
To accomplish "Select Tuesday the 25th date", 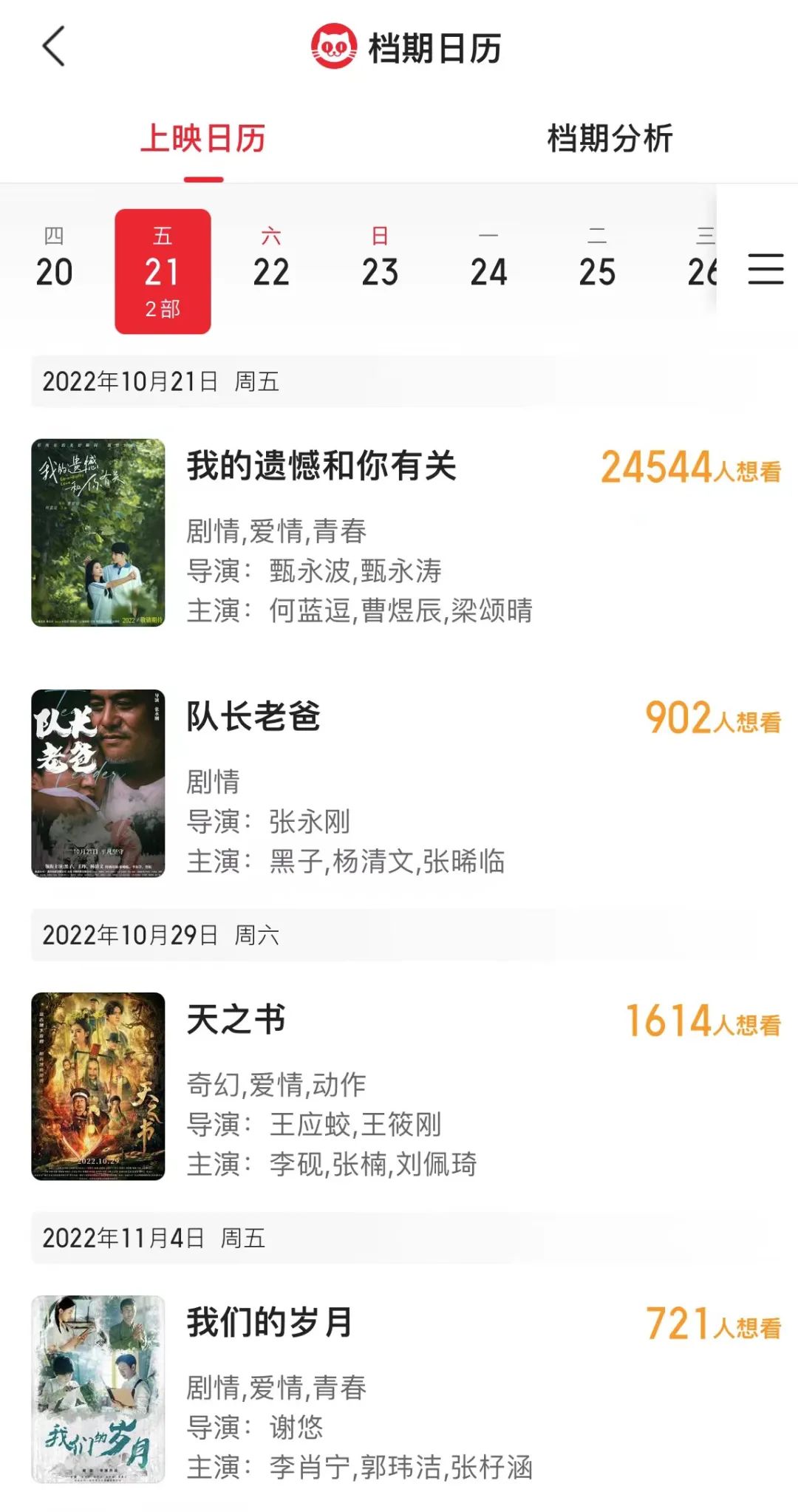I will tap(597, 260).
